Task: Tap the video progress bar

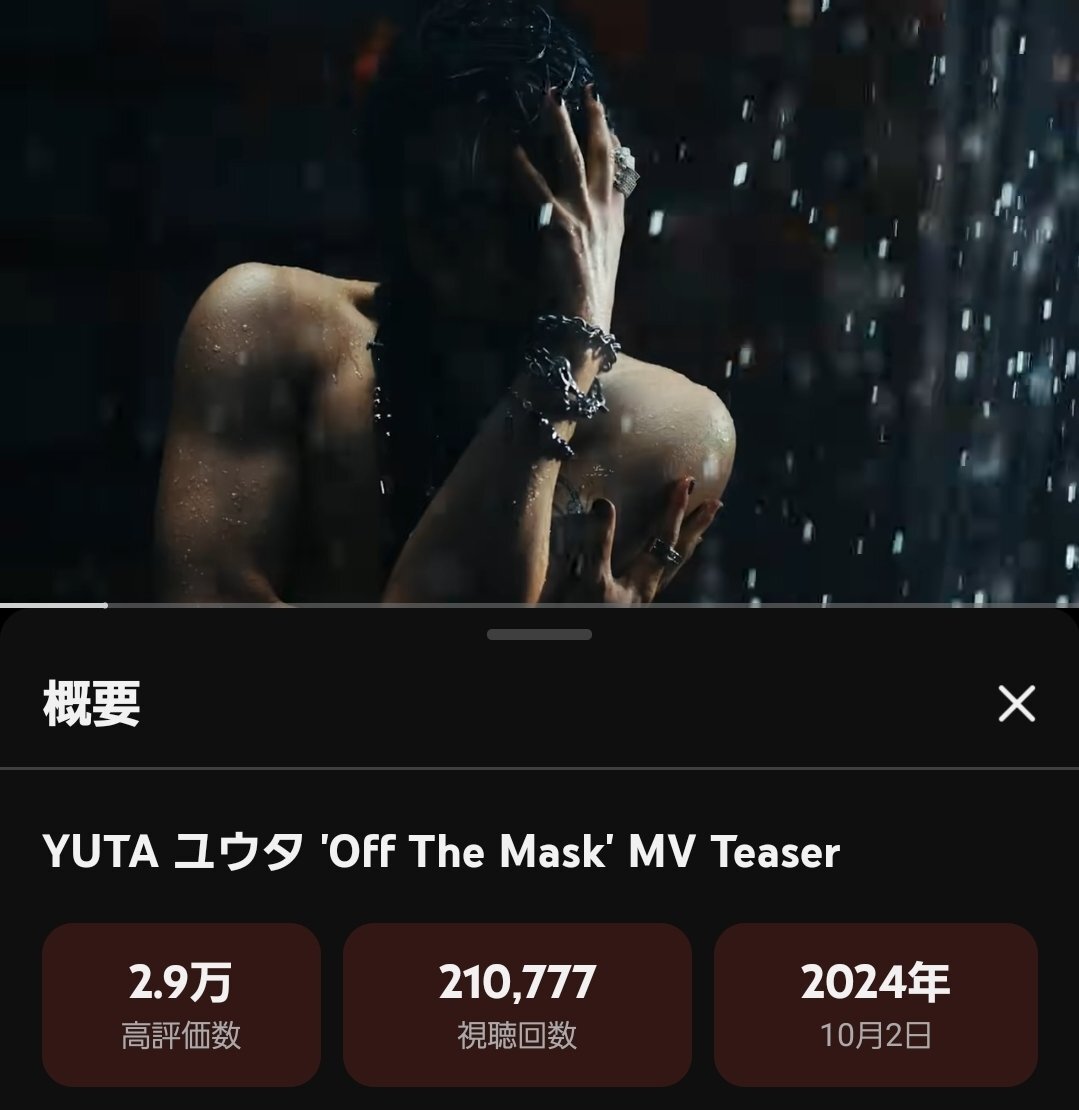Action: pyautogui.click(x=539, y=605)
